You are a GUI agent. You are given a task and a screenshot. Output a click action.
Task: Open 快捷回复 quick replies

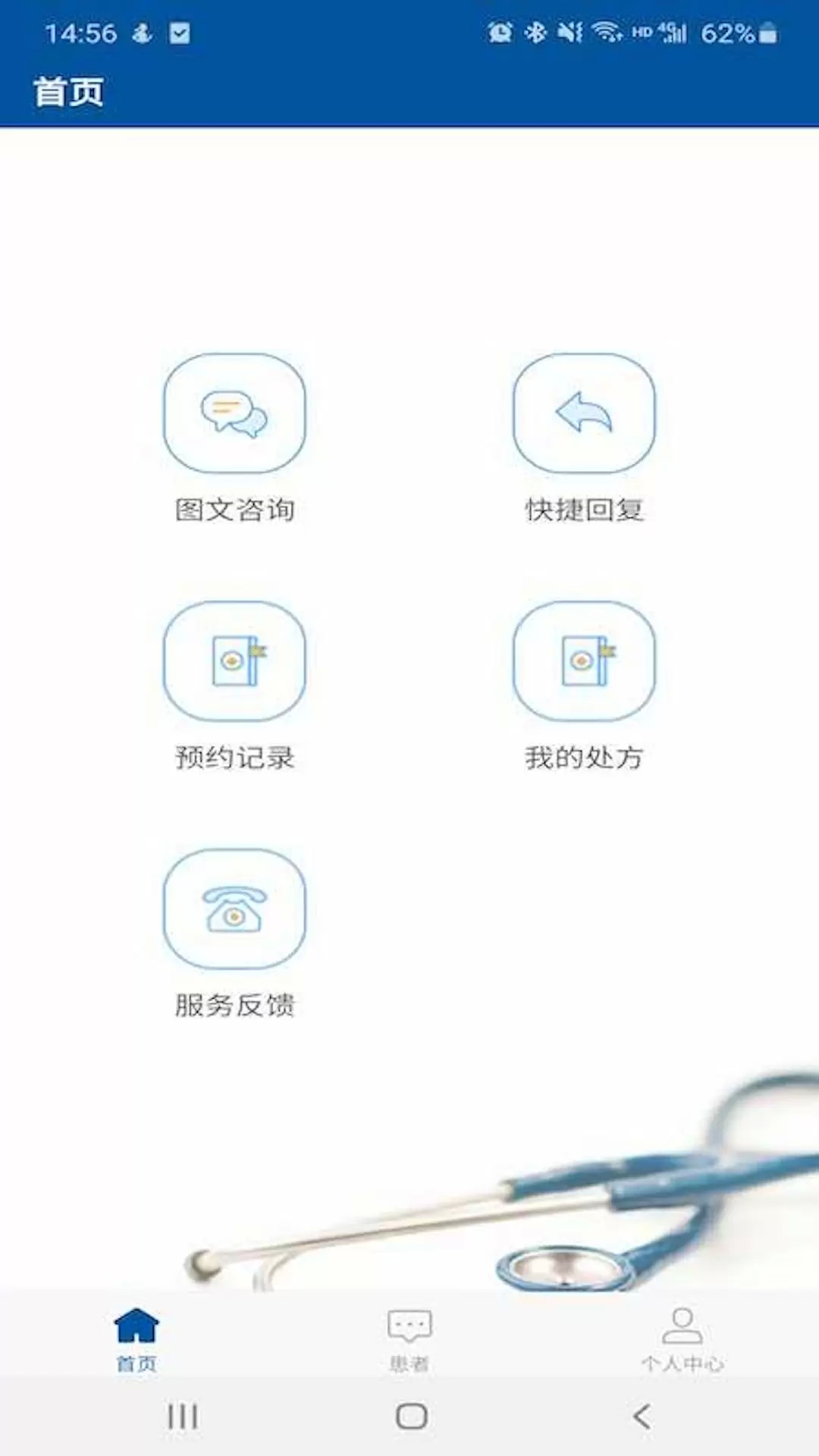click(584, 413)
